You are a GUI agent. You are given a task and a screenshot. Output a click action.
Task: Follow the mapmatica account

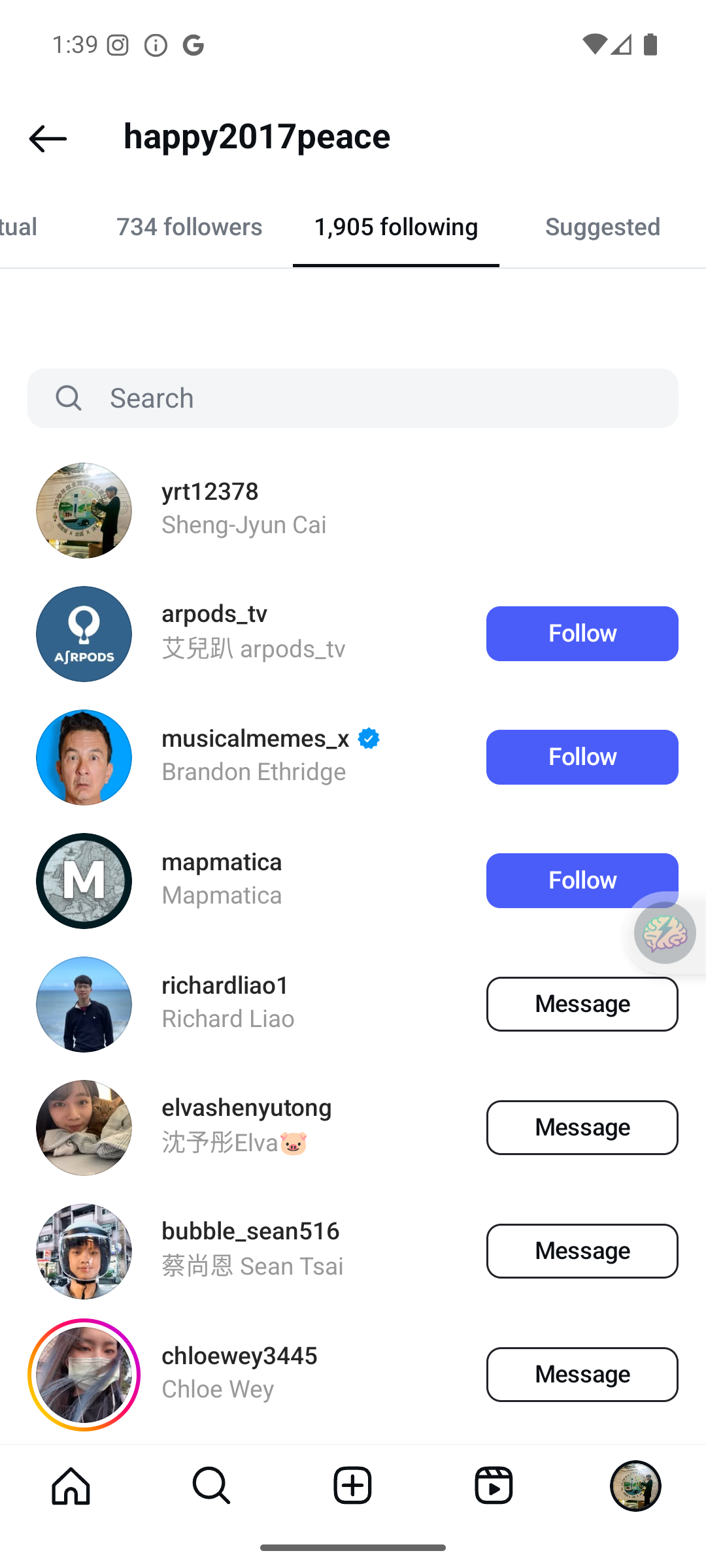point(581,880)
